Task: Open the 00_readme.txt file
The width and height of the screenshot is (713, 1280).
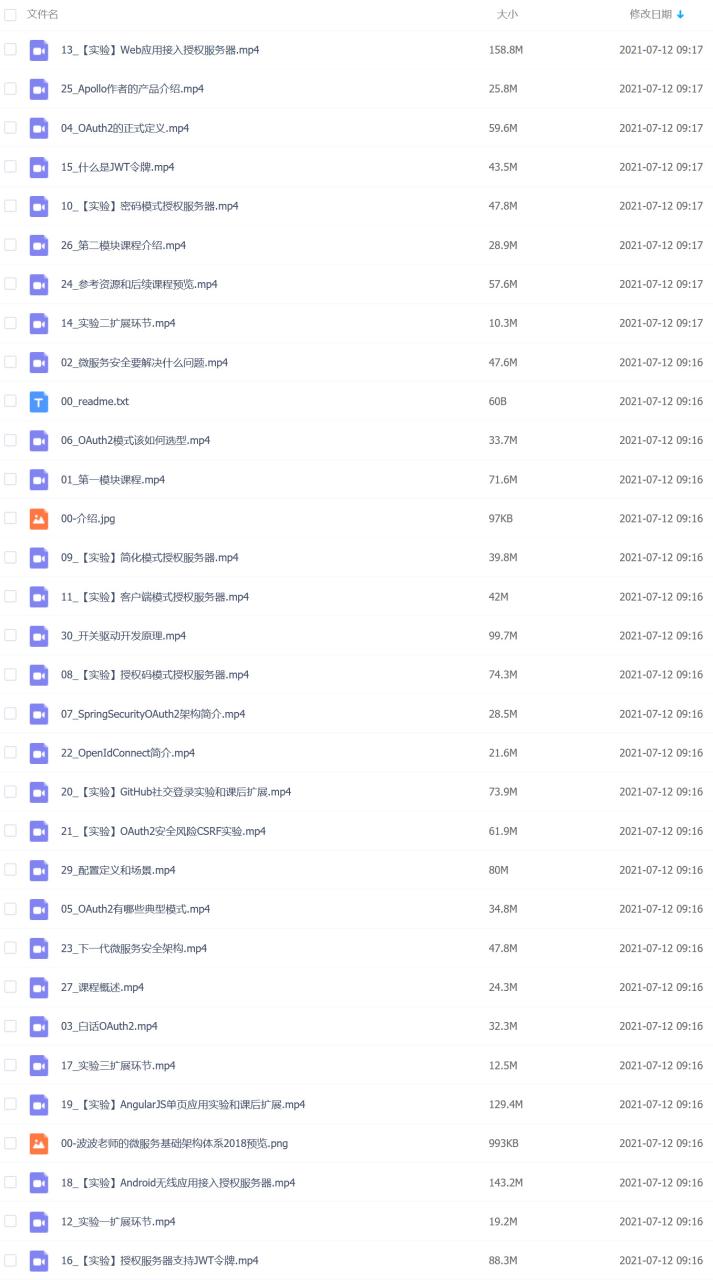Action: [x=95, y=401]
